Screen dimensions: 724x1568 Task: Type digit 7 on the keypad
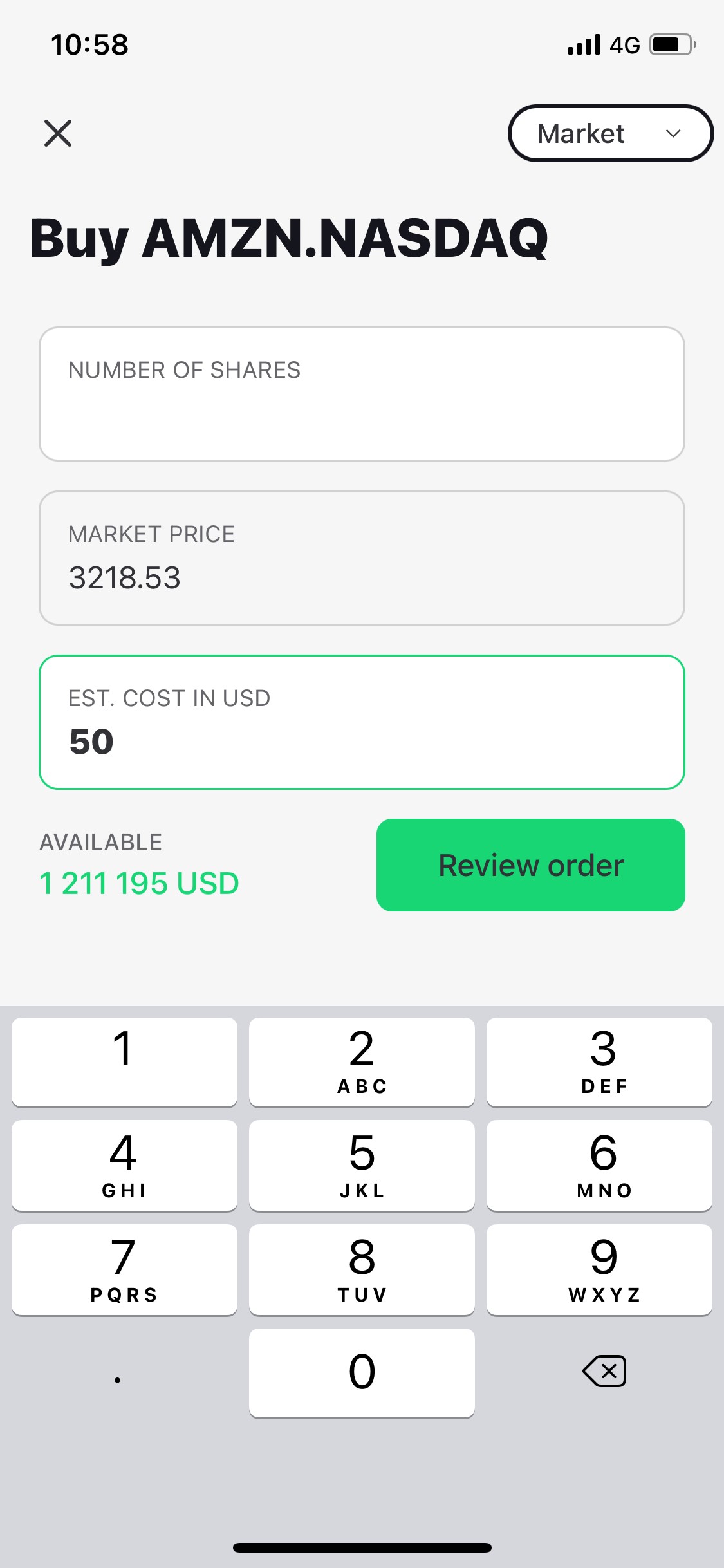click(x=124, y=1269)
